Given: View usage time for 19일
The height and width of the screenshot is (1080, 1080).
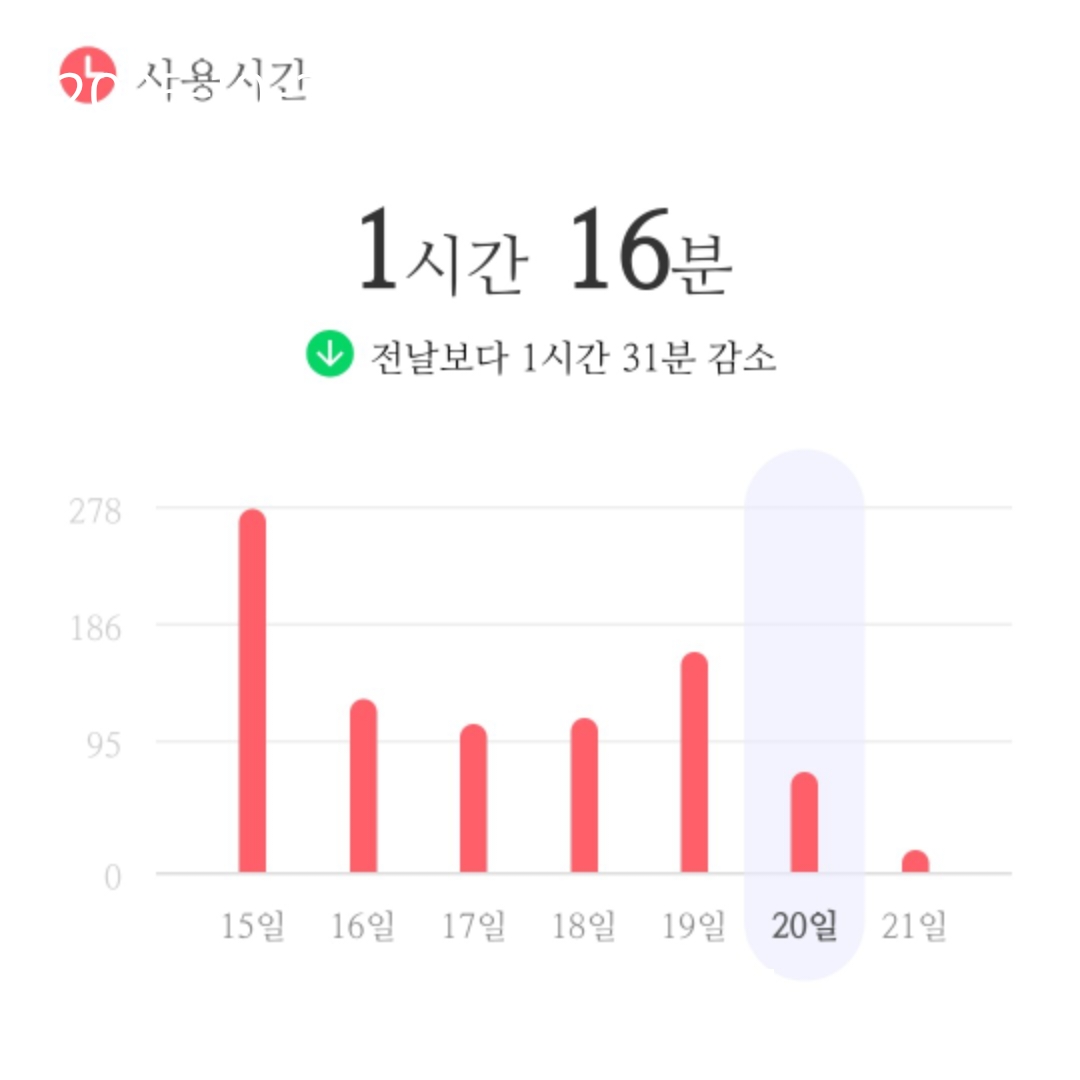Looking at the screenshot, I should (x=694, y=762).
